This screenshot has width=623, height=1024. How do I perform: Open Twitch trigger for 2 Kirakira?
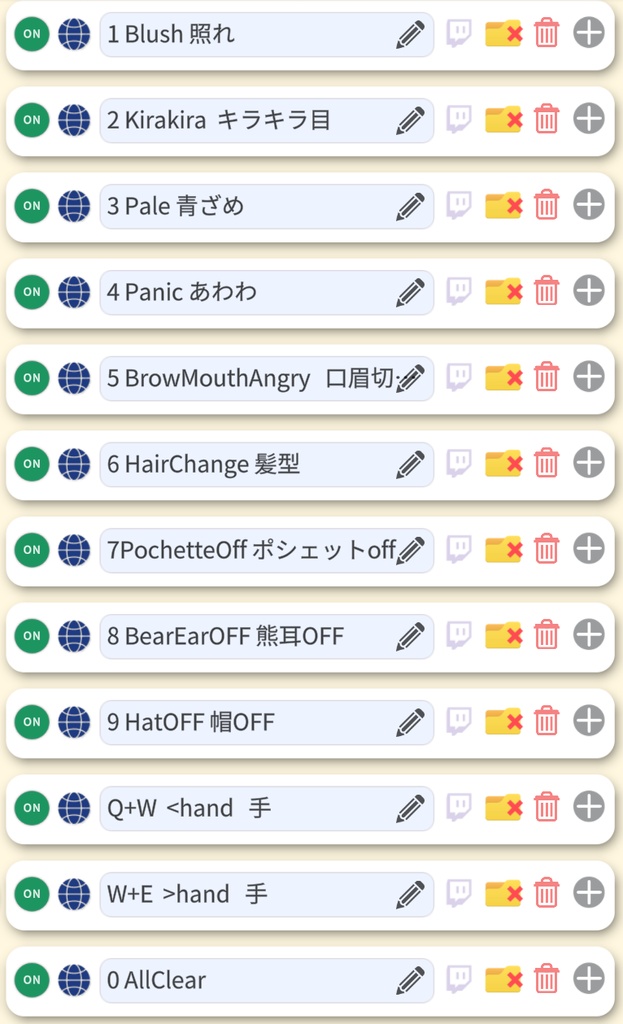pyautogui.click(x=458, y=119)
